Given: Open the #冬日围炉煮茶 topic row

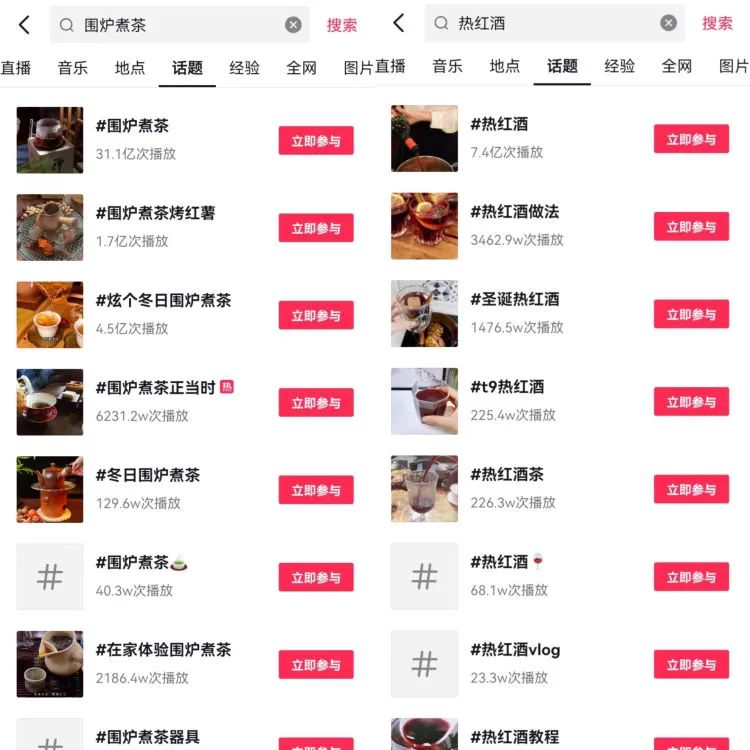Looking at the screenshot, I should (148, 475).
